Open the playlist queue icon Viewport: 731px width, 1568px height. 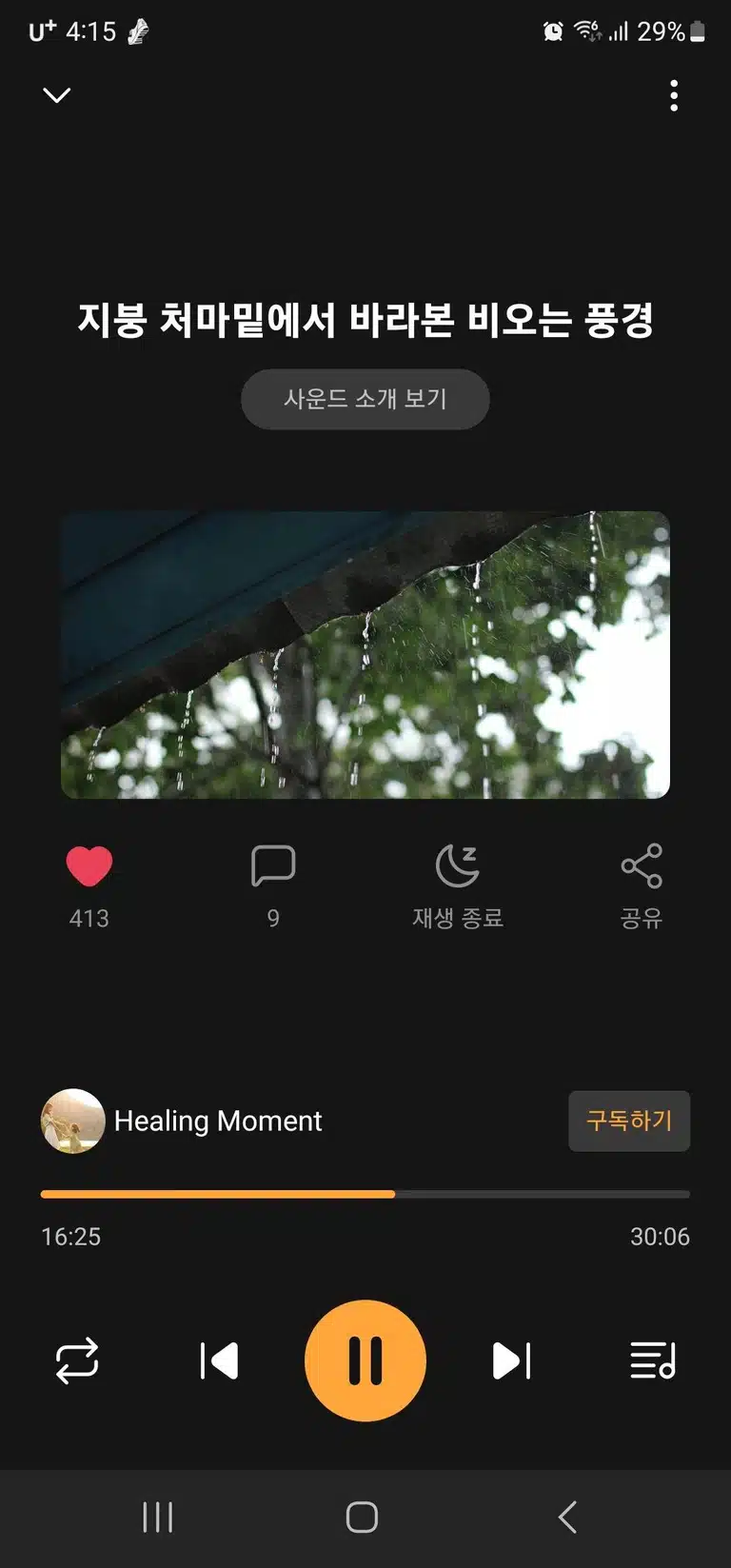(x=653, y=1360)
